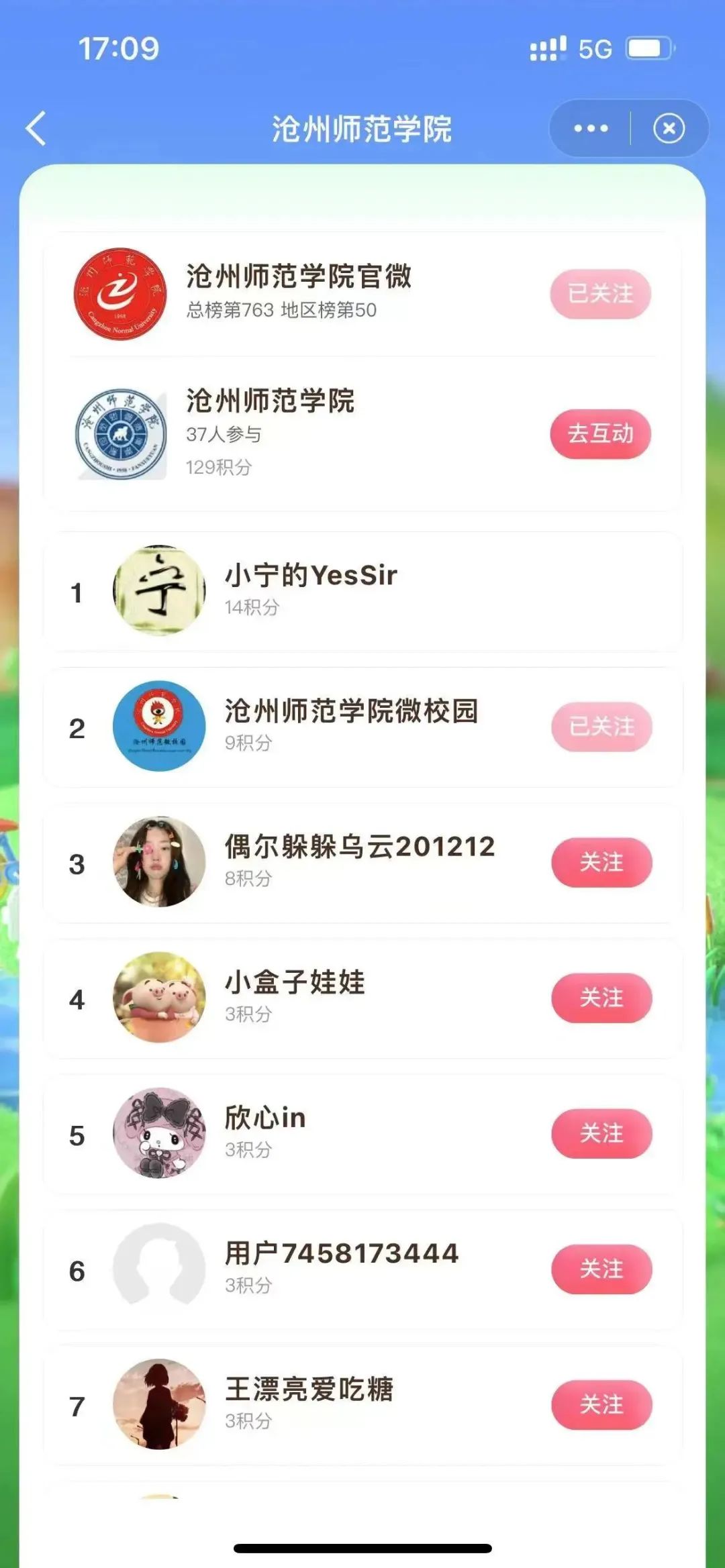
Task: Follow 用户7458173444
Action: pyautogui.click(x=601, y=1269)
